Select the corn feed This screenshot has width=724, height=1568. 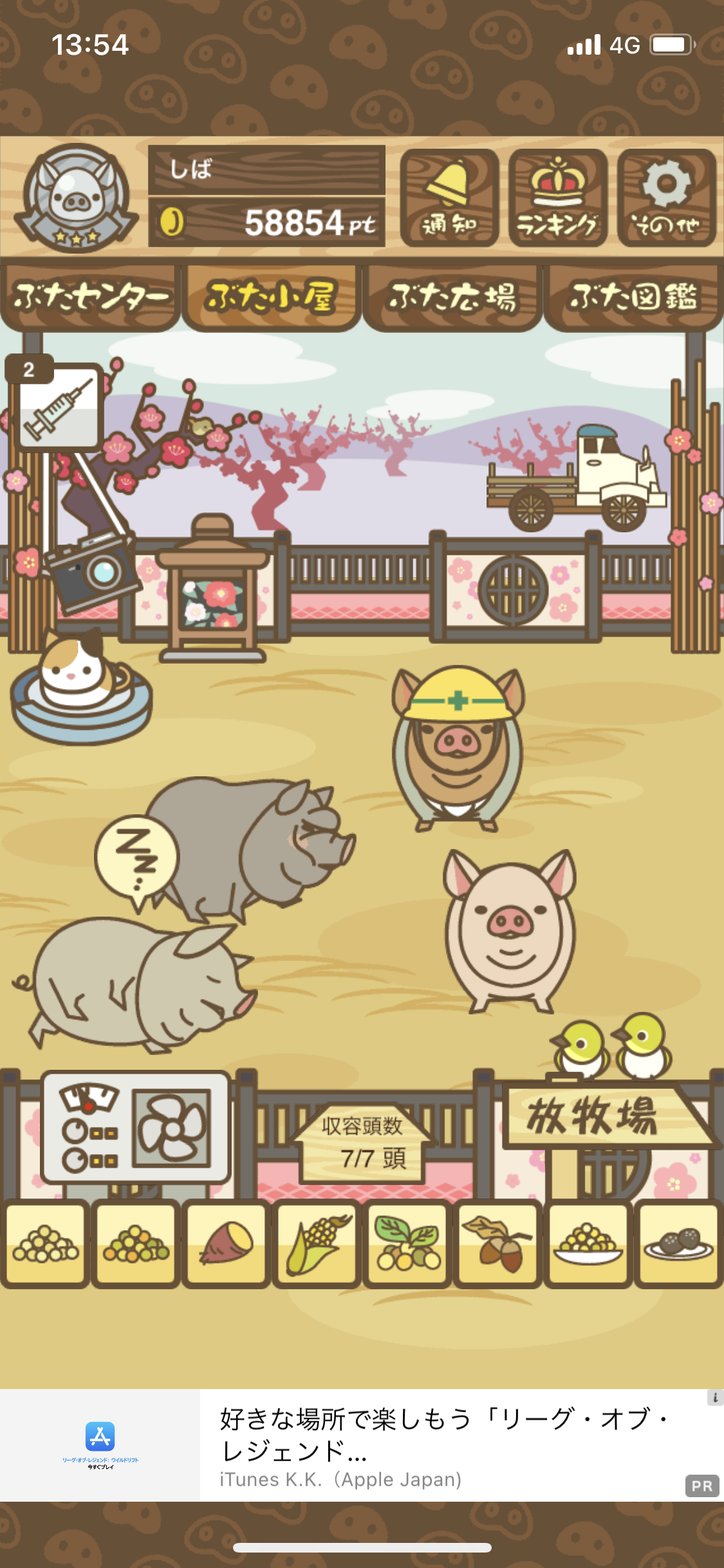click(x=317, y=1243)
